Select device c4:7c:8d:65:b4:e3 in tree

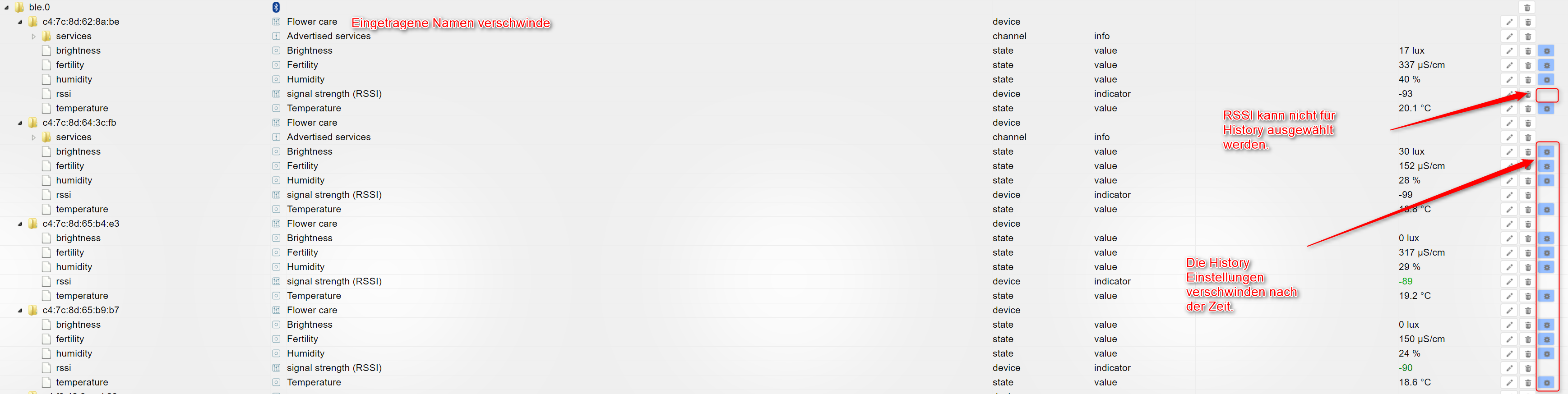pos(80,224)
